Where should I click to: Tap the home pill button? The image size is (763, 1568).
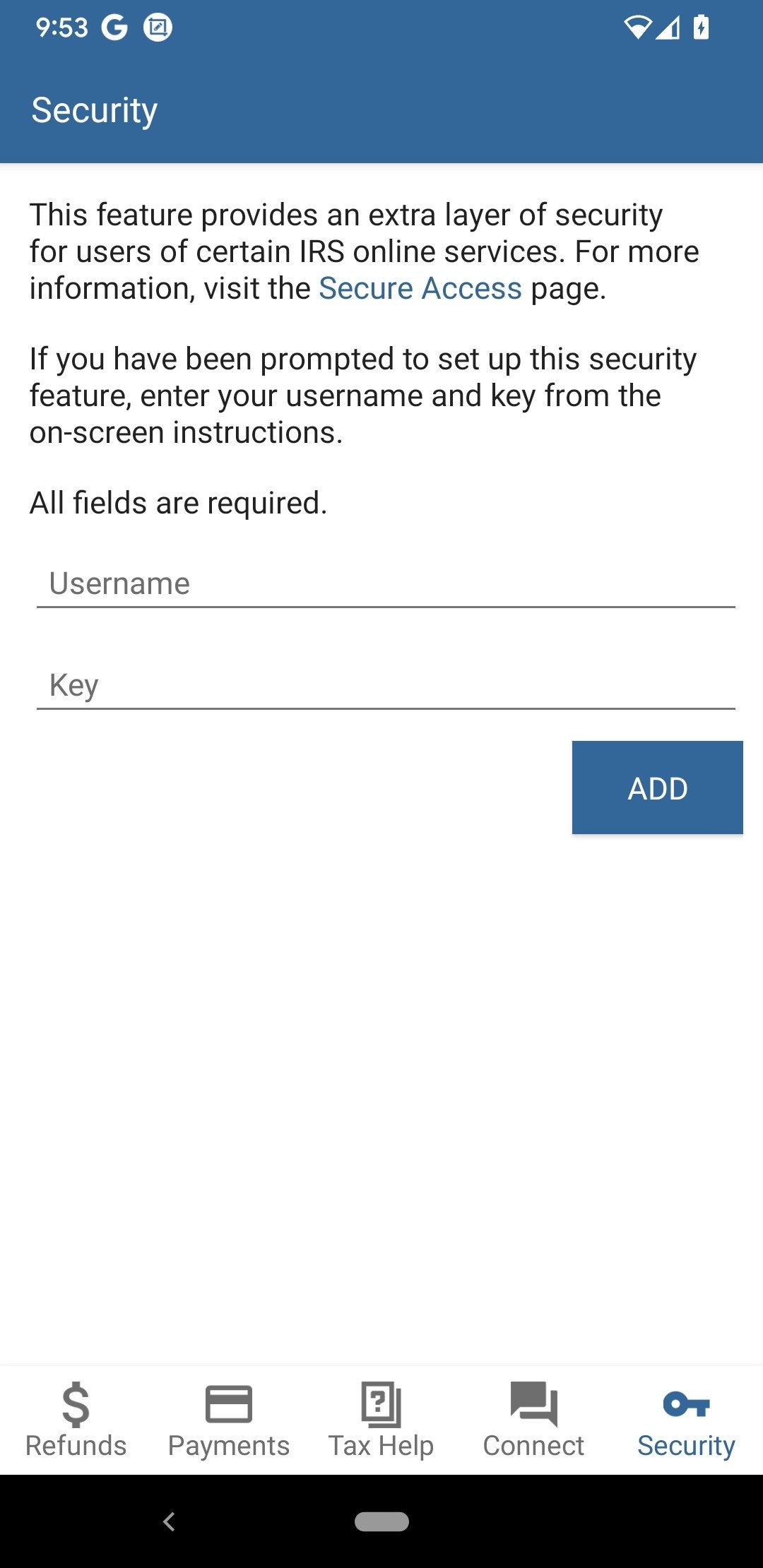pos(381,1521)
